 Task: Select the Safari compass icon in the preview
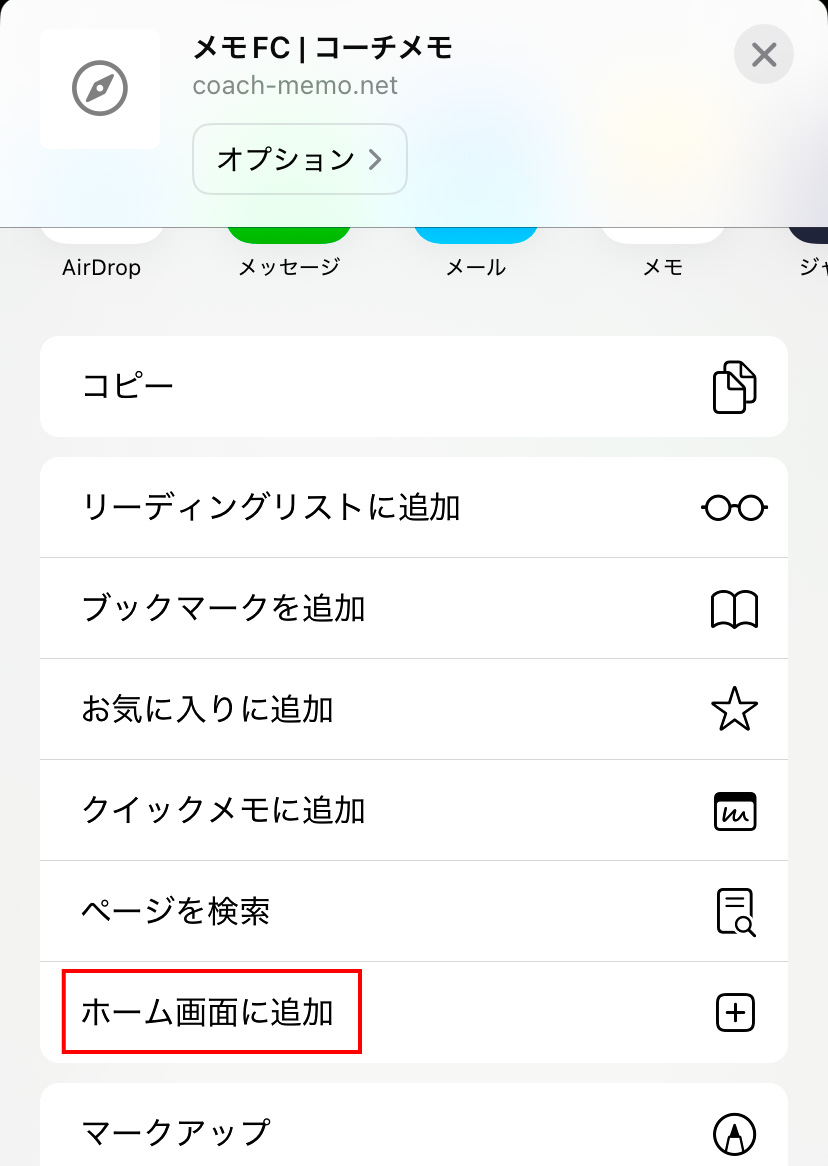click(x=99, y=88)
